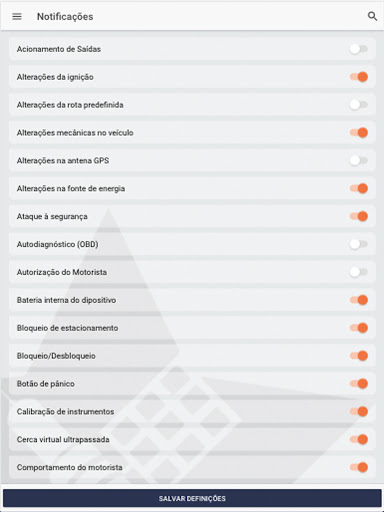Disable Botão de pânico alerts
384x512 pixels.
pyautogui.click(x=359, y=384)
